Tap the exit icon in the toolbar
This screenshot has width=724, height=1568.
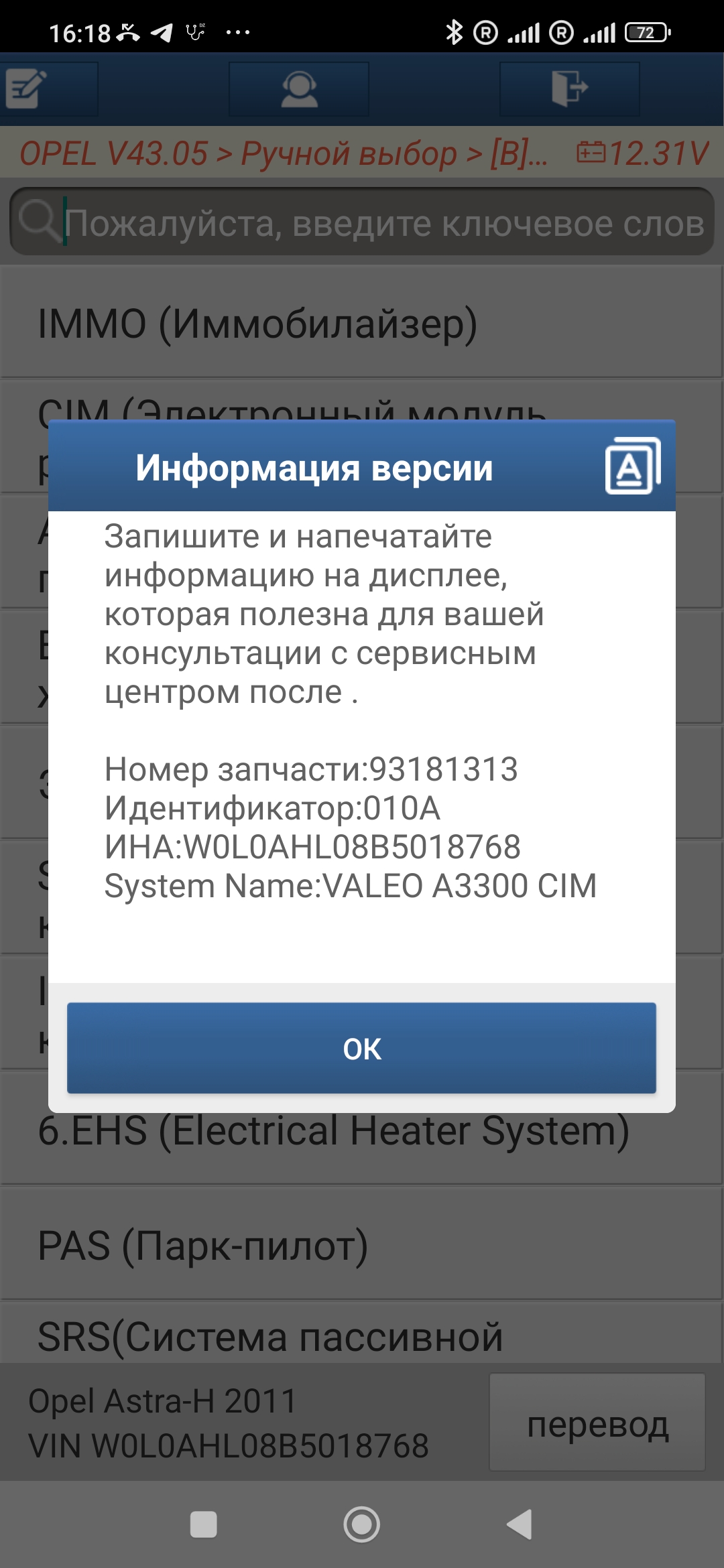569,89
